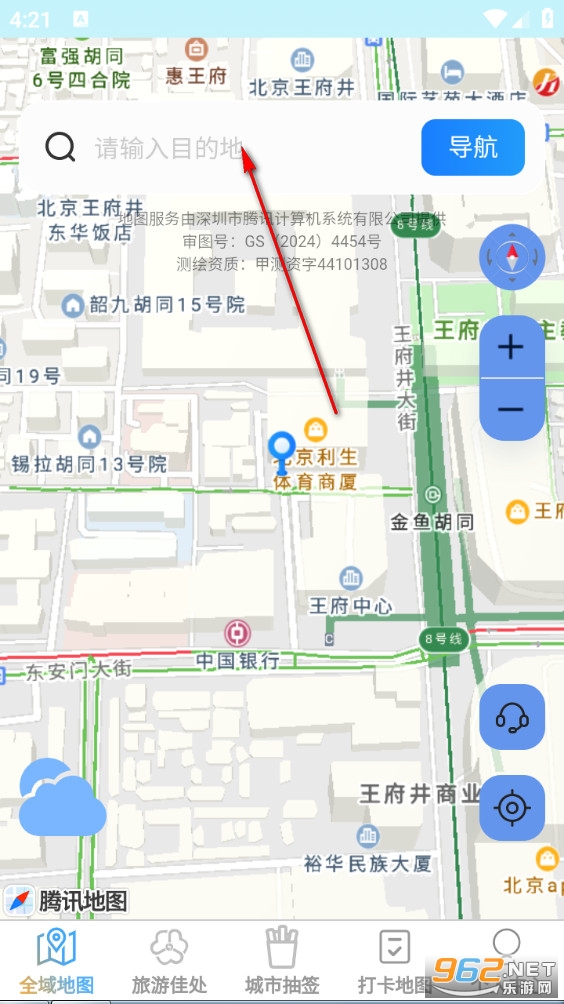The image size is (564, 1004).
Task: Center the map on my location
Action: click(x=512, y=807)
